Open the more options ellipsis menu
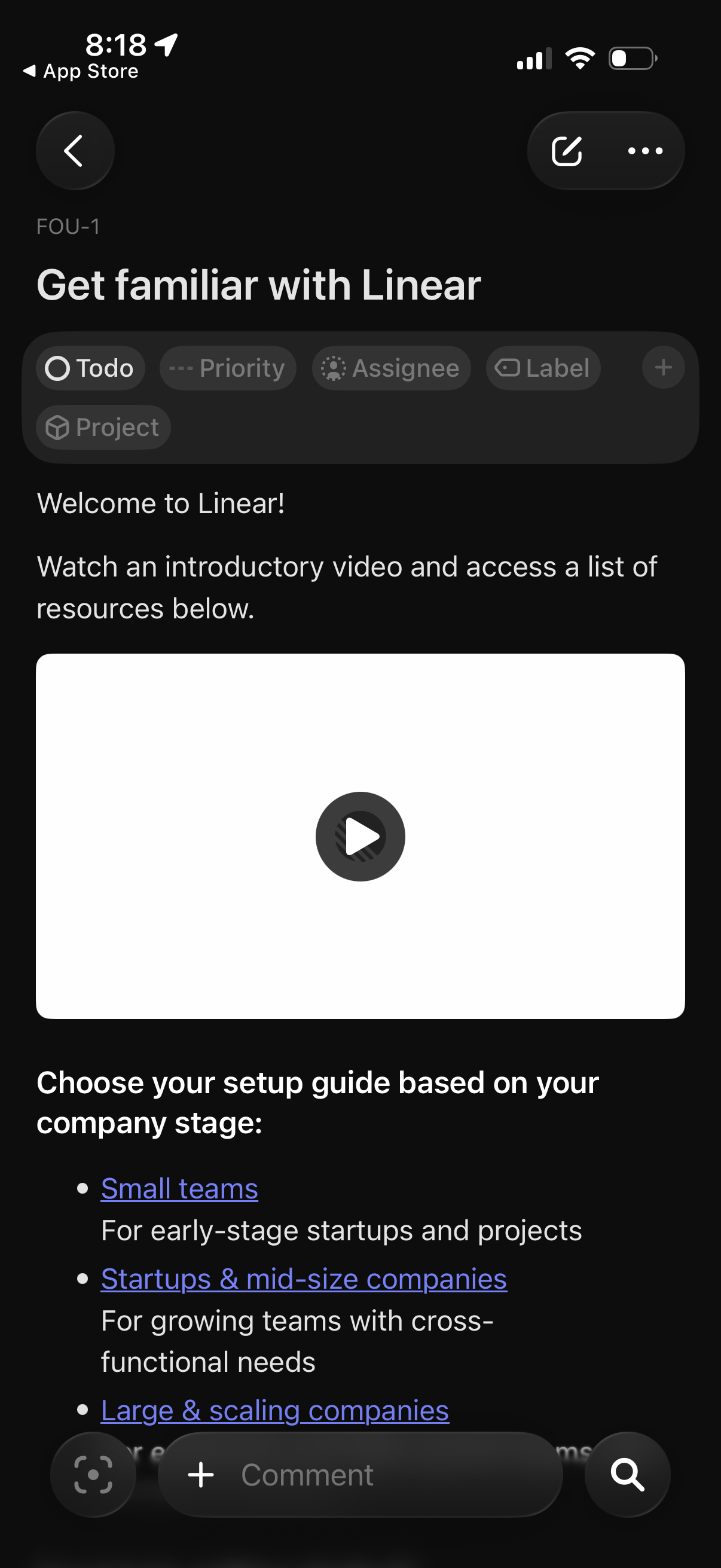Viewport: 721px width, 1568px height. point(644,151)
